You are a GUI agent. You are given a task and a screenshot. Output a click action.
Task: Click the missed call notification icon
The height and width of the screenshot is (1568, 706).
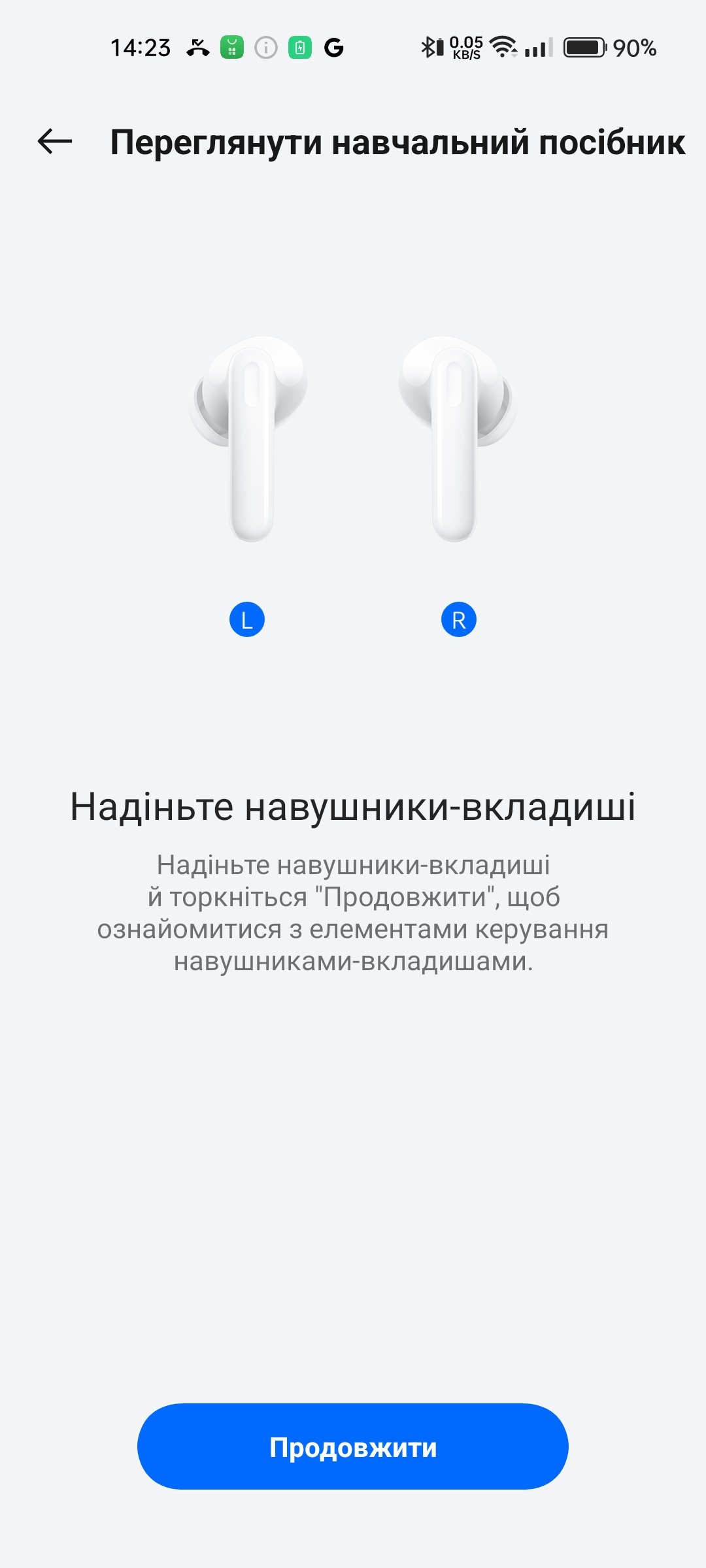[x=196, y=46]
